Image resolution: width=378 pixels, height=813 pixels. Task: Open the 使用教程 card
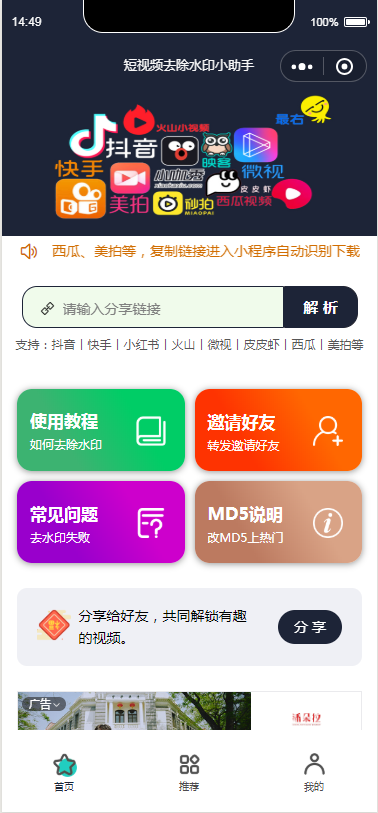click(x=101, y=430)
